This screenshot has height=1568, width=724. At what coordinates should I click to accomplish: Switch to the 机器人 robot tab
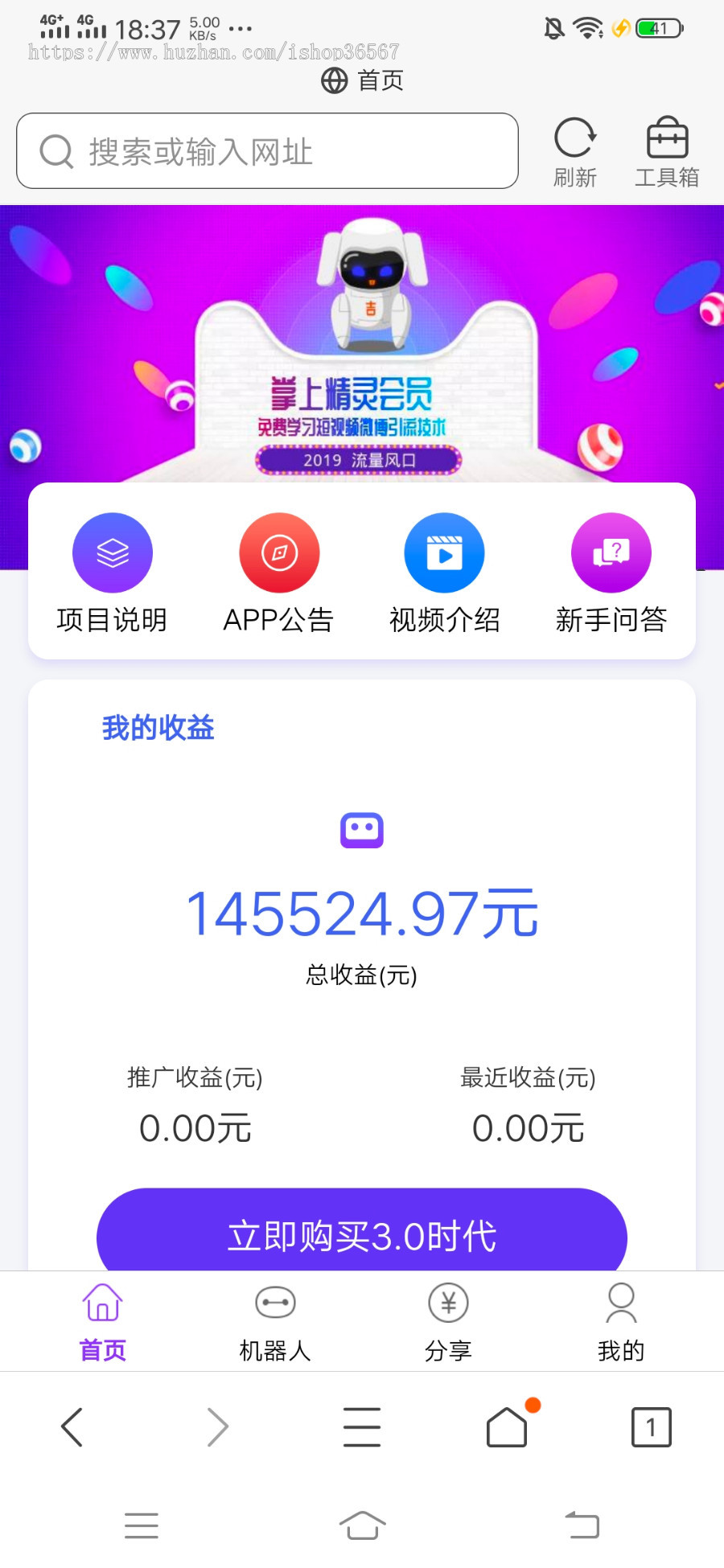pos(275,1319)
